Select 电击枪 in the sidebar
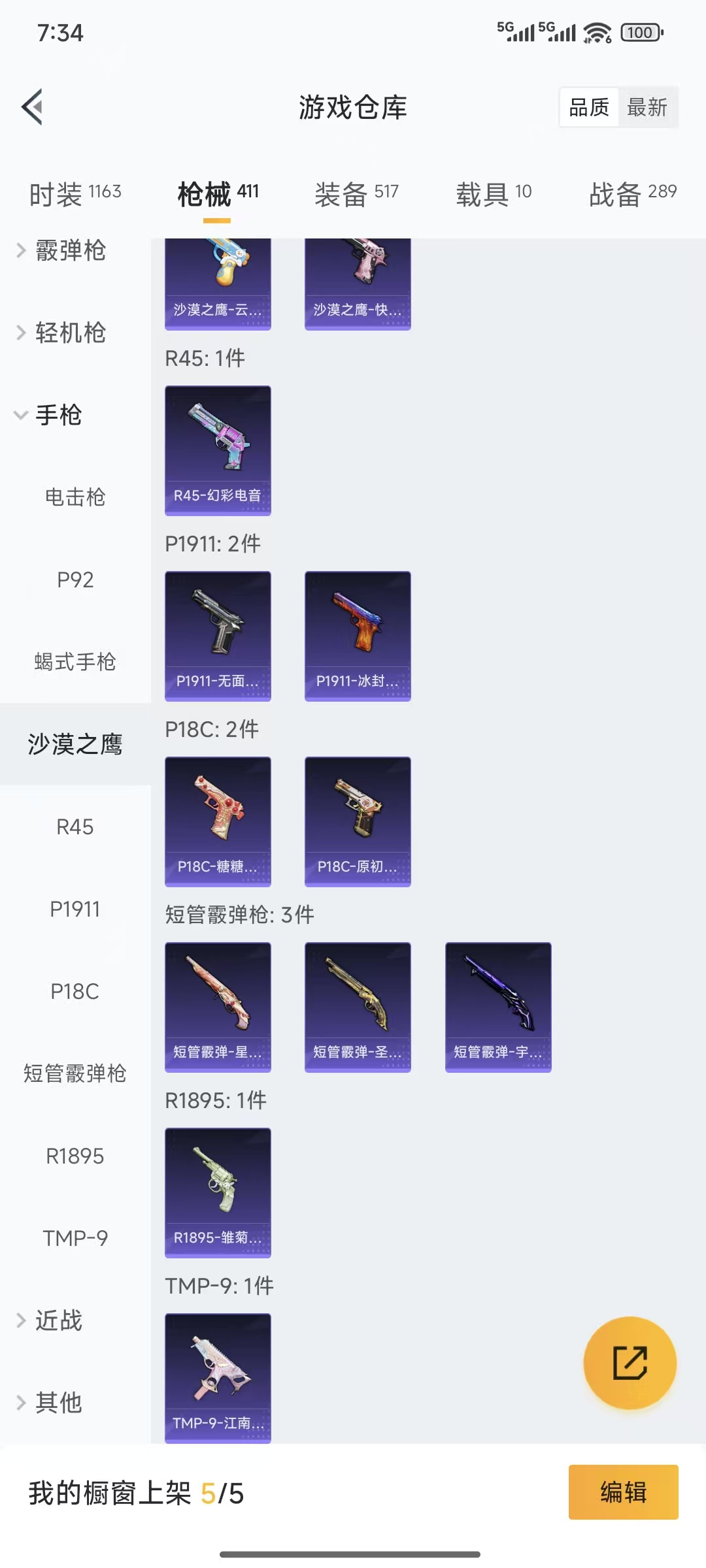The image size is (706, 1568). [x=75, y=497]
